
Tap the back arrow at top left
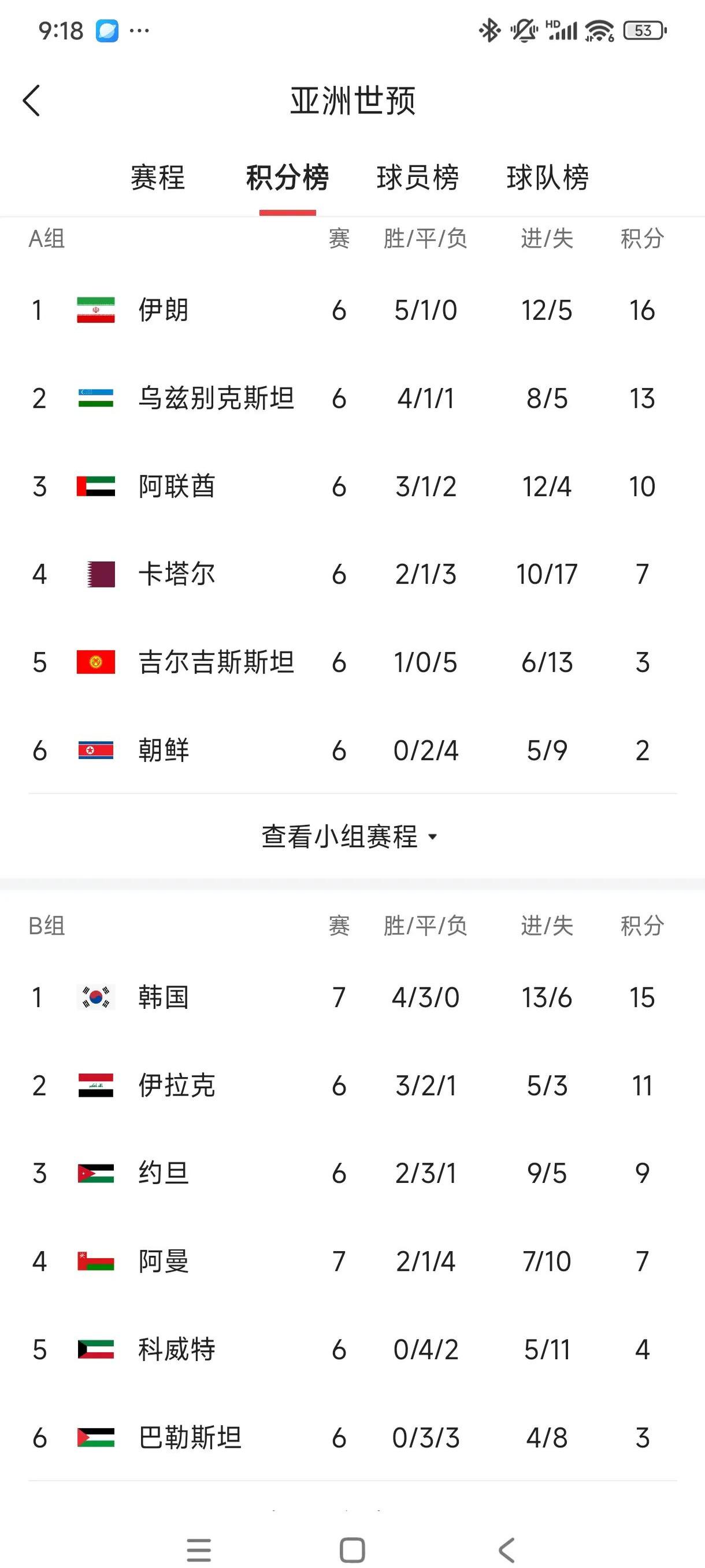tap(32, 101)
